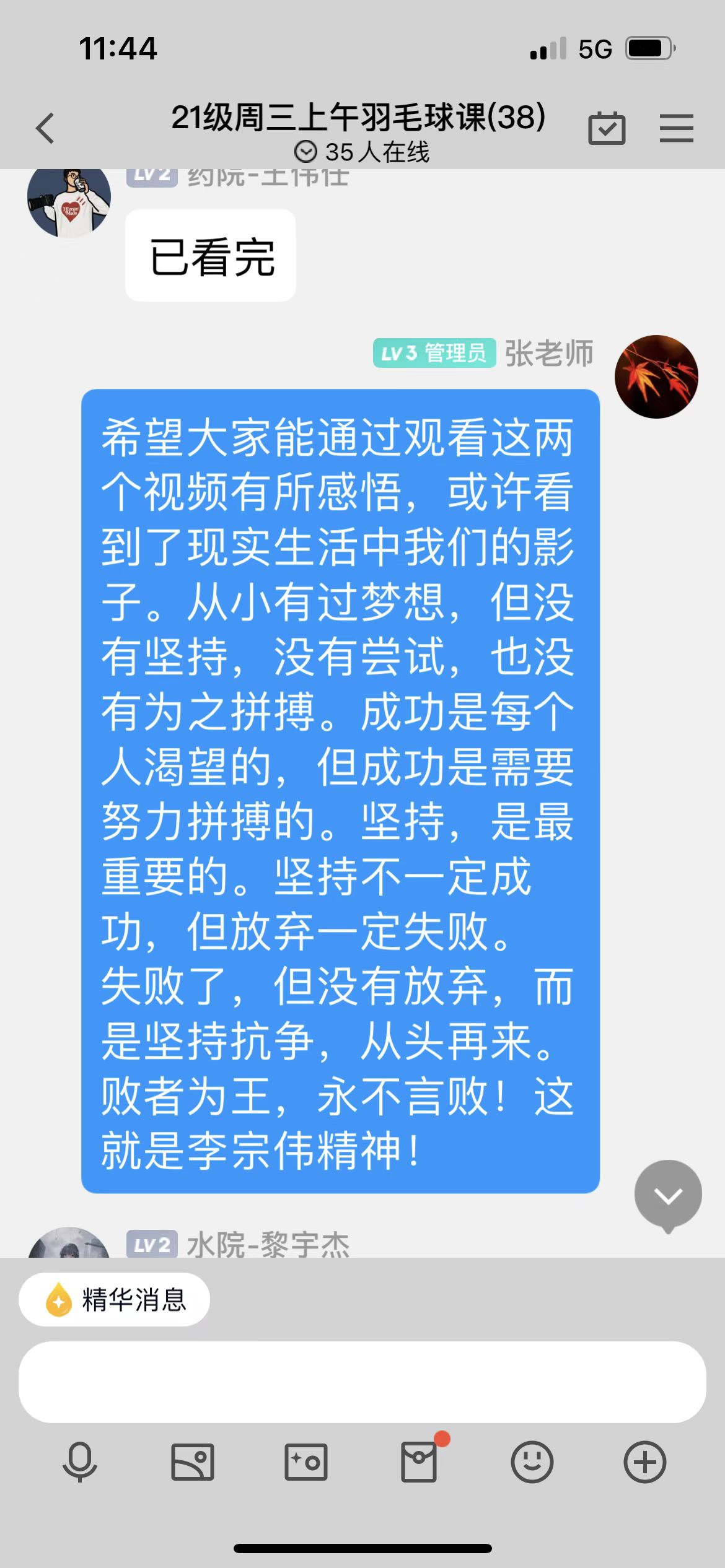Start voice input with the microphone

pos(80,1462)
